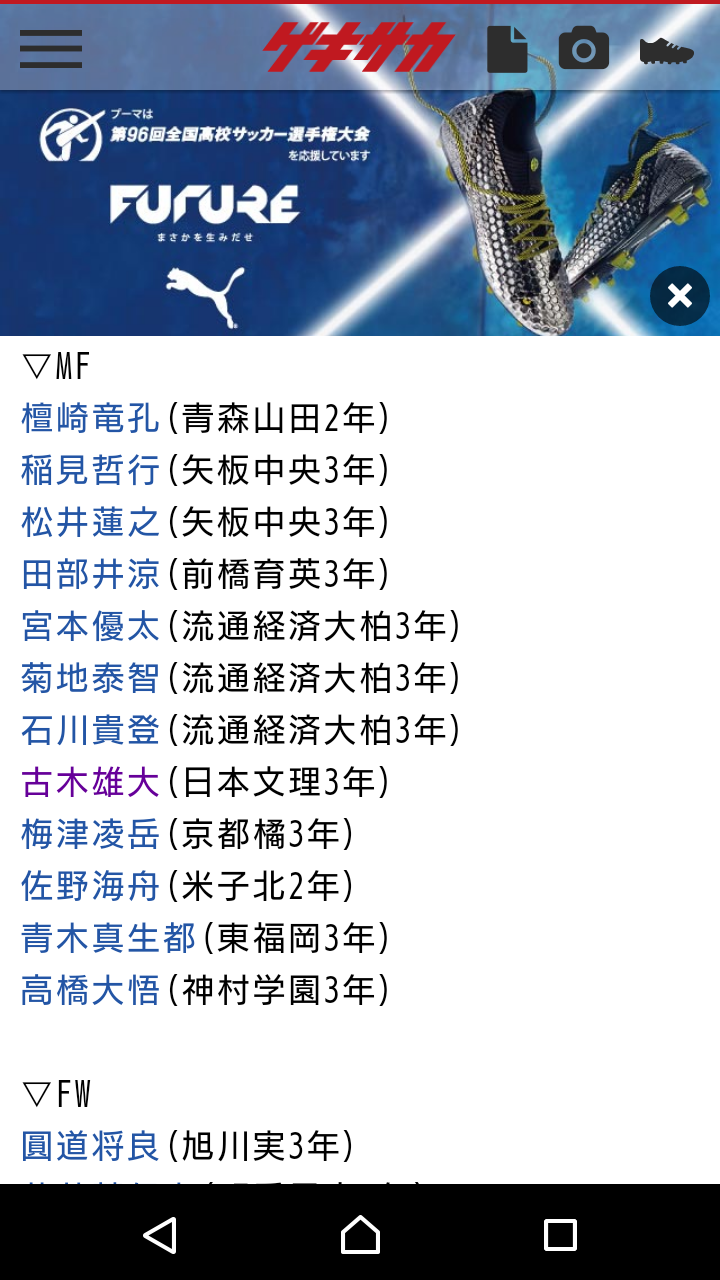
Task: Open the hamburger menu
Action: [x=50, y=48]
